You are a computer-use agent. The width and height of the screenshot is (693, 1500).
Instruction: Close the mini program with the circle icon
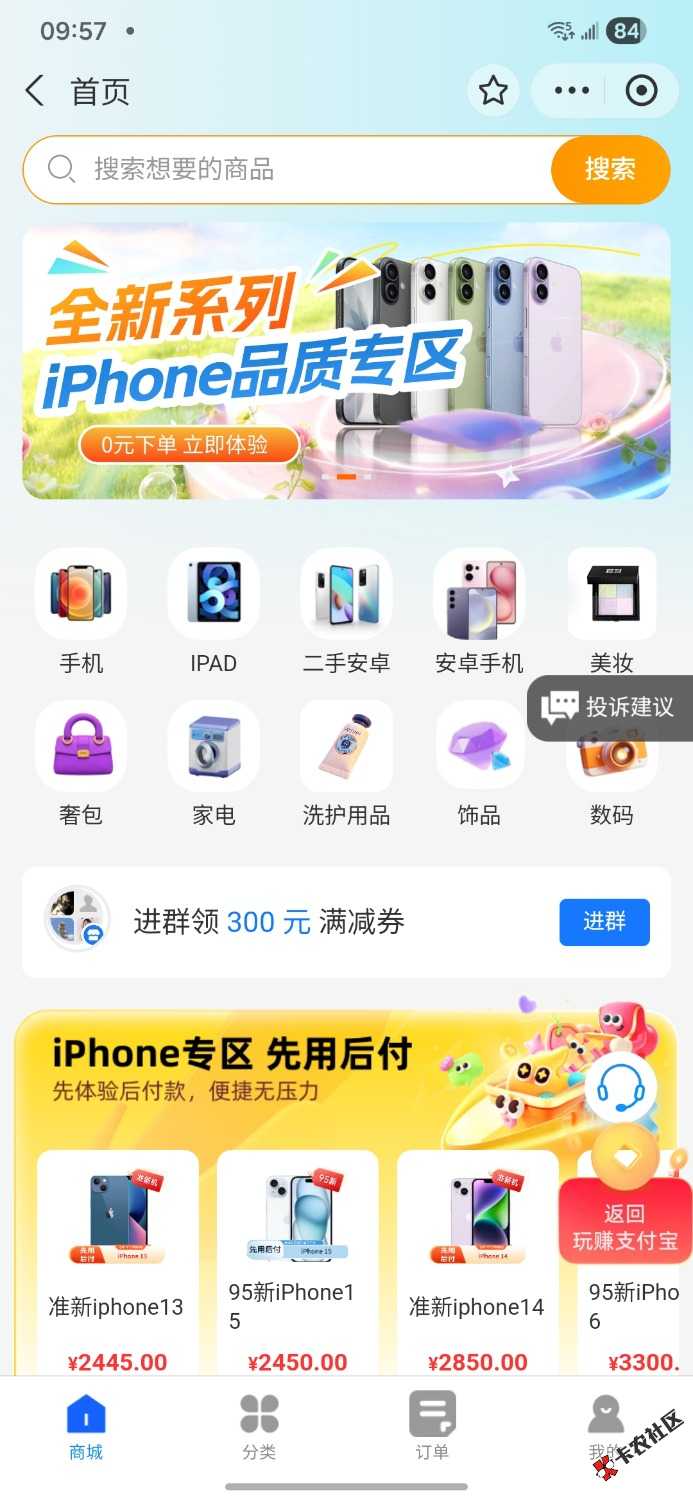pyautogui.click(x=641, y=91)
